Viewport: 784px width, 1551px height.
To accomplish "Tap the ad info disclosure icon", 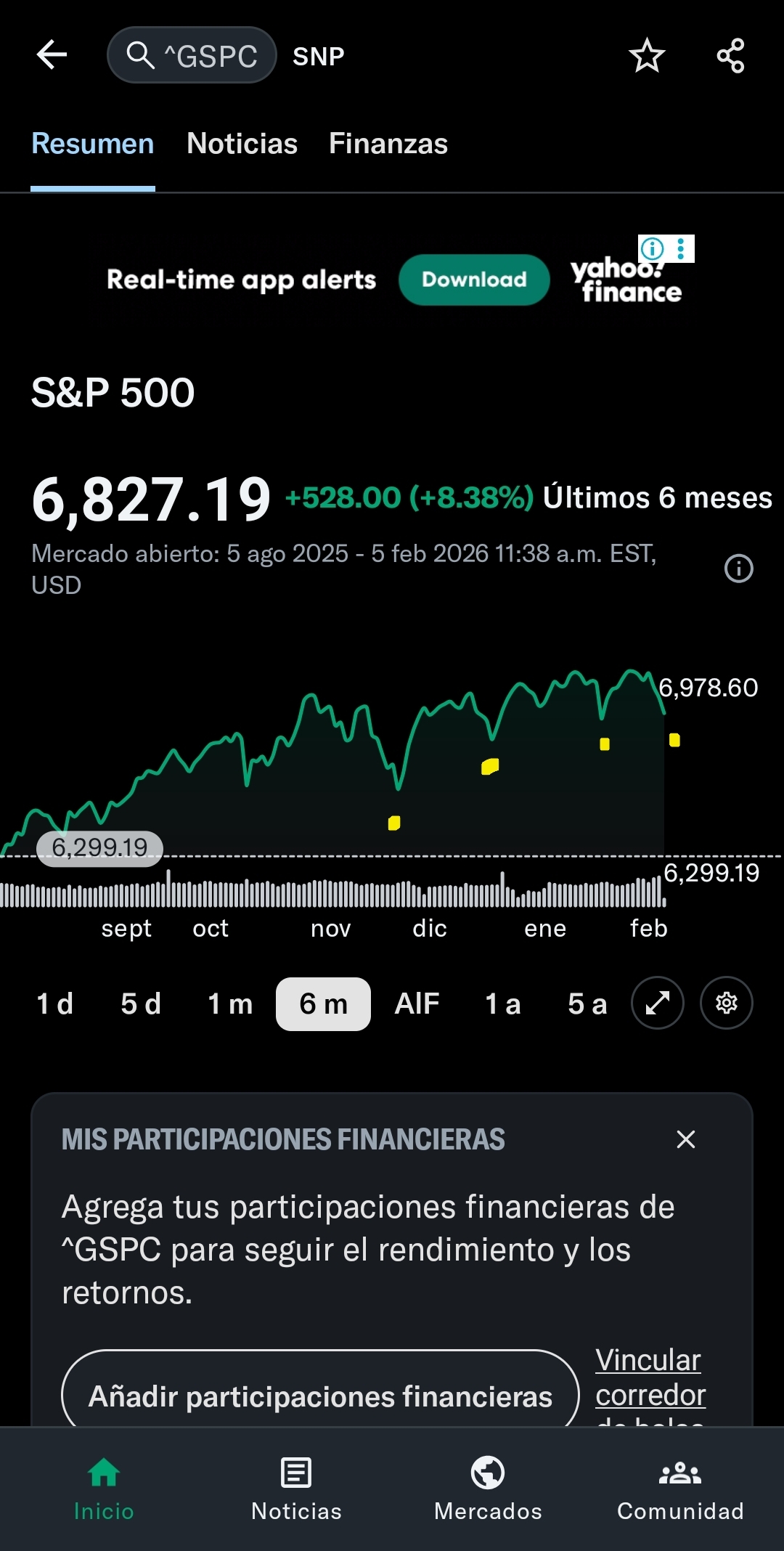I will [x=652, y=250].
